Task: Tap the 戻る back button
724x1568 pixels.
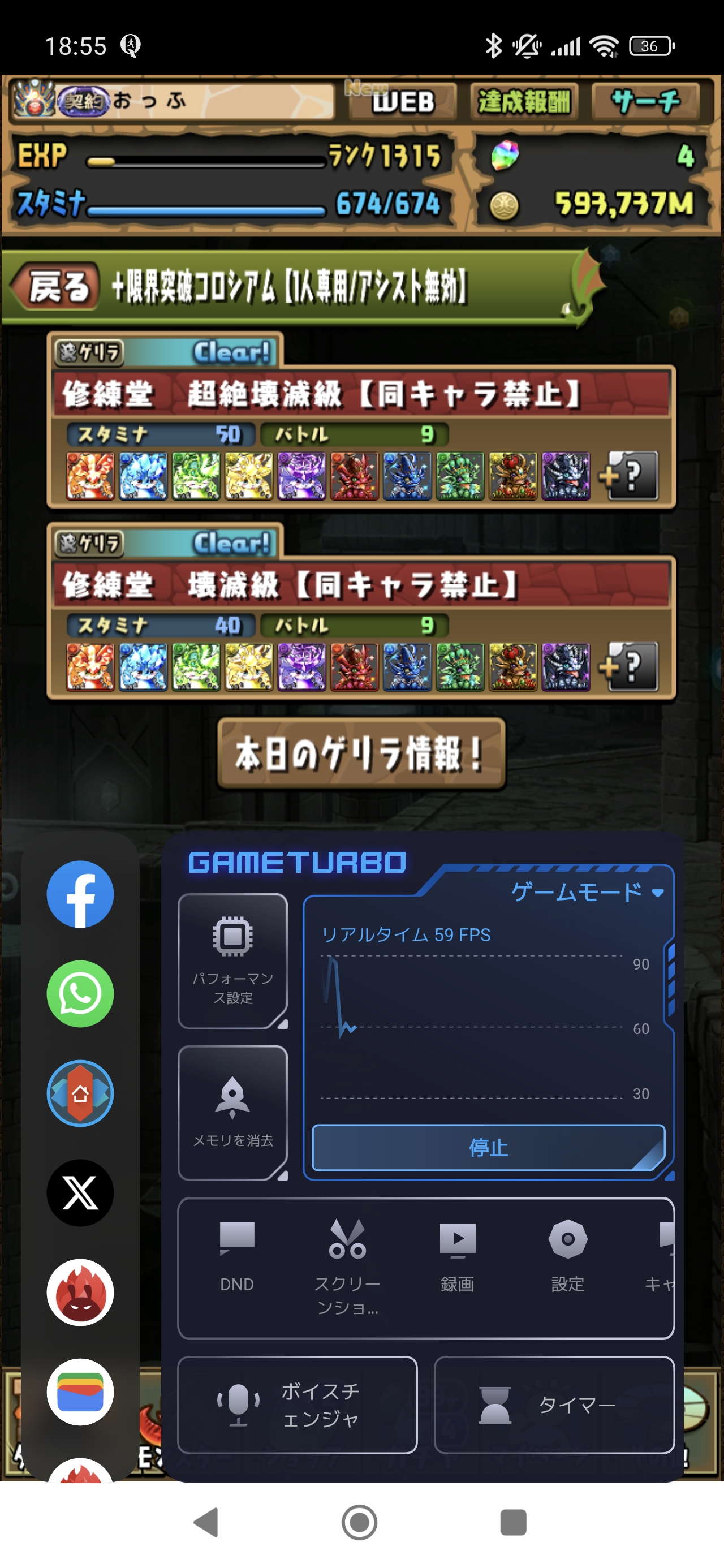Action: (56, 287)
